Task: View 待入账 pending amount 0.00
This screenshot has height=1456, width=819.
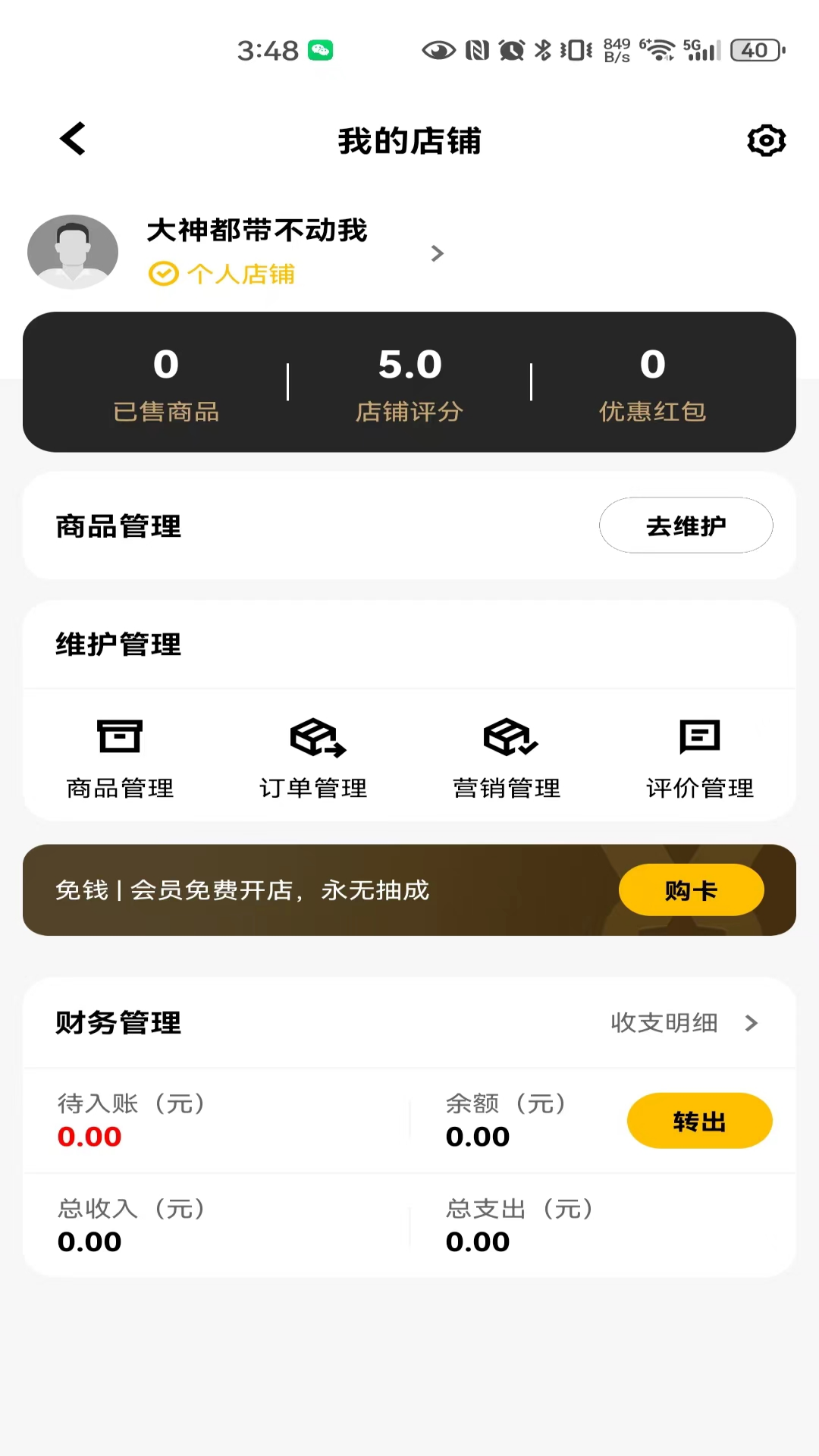Action: tap(89, 1136)
